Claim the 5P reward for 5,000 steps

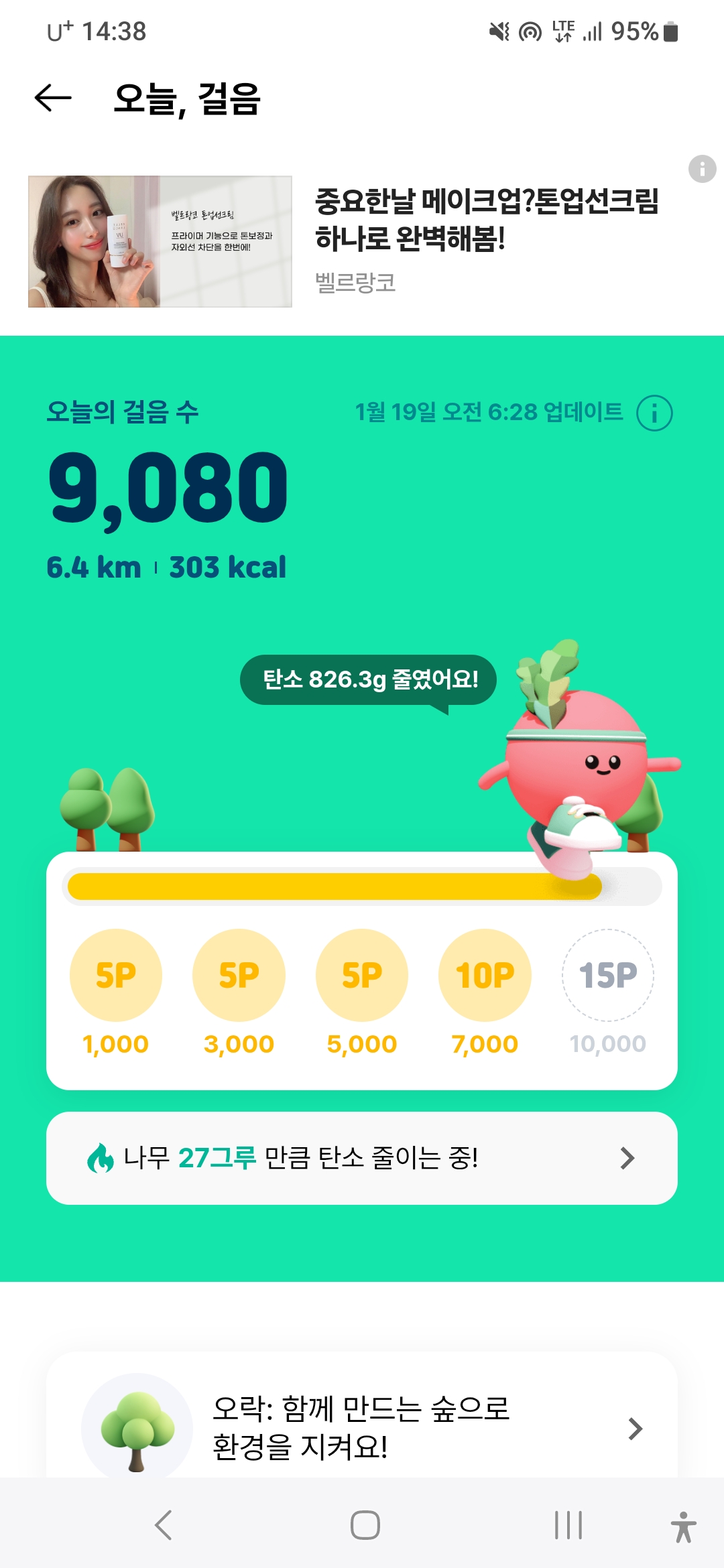coord(362,974)
